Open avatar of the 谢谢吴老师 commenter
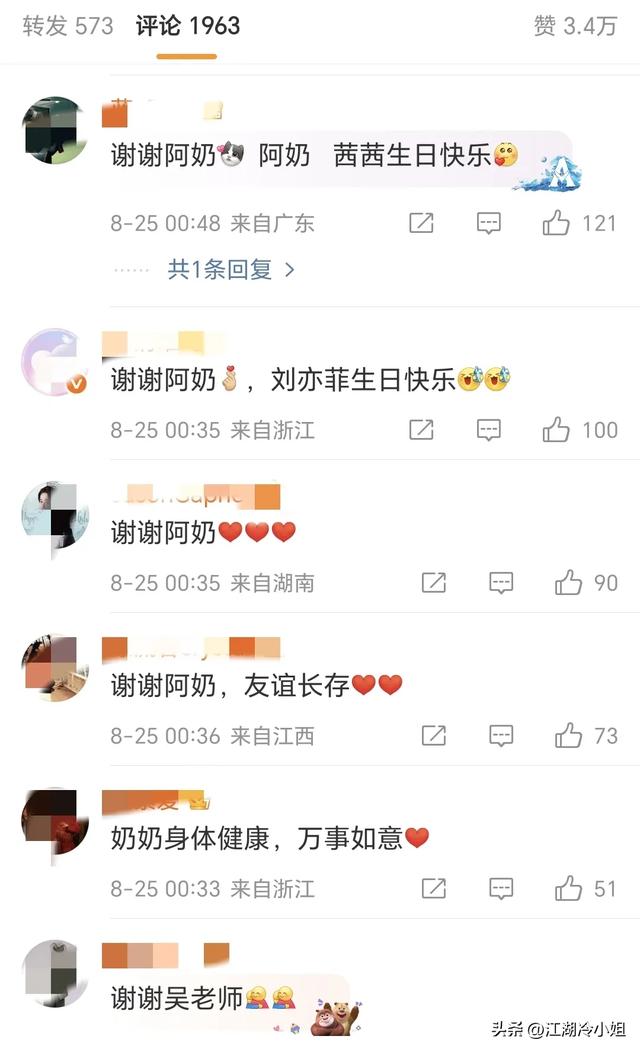This screenshot has width=640, height=1052. 55,973
